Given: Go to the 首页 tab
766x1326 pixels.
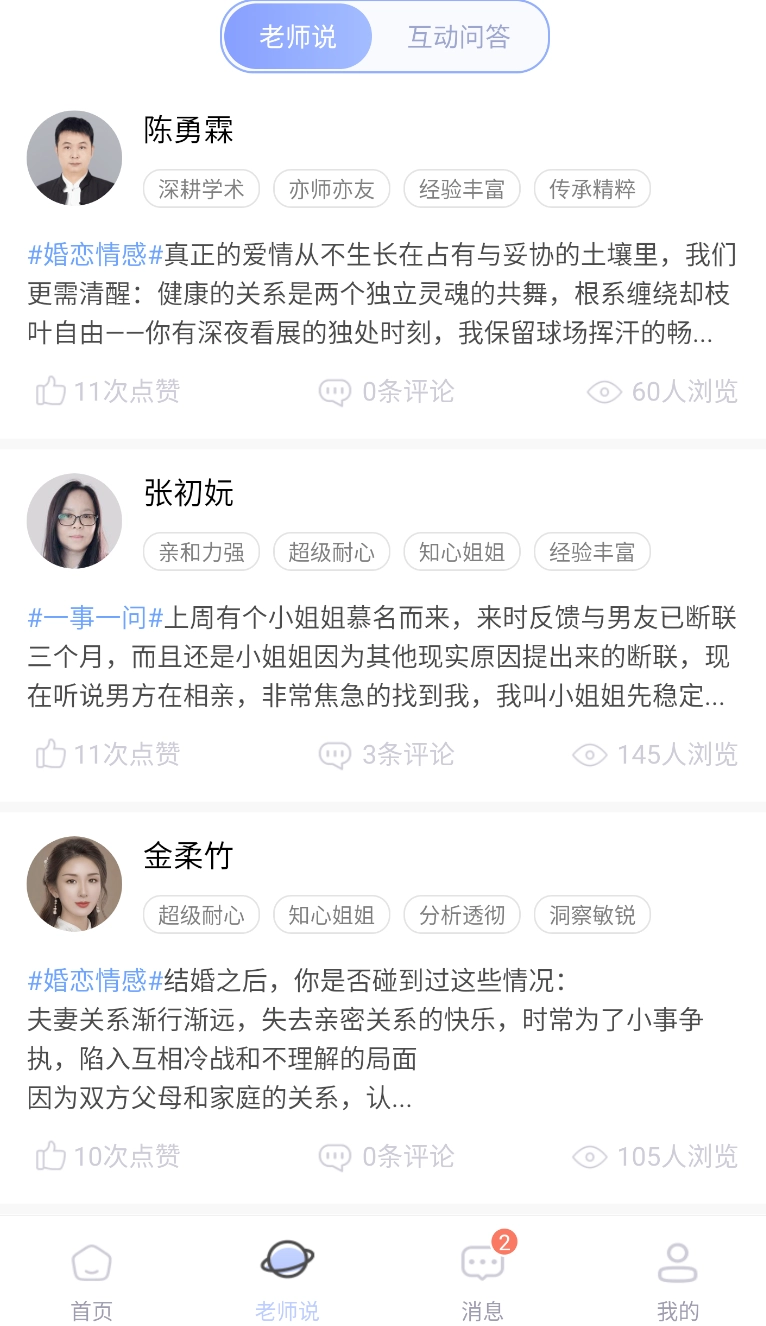Looking at the screenshot, I should [x=92, y=1280].
